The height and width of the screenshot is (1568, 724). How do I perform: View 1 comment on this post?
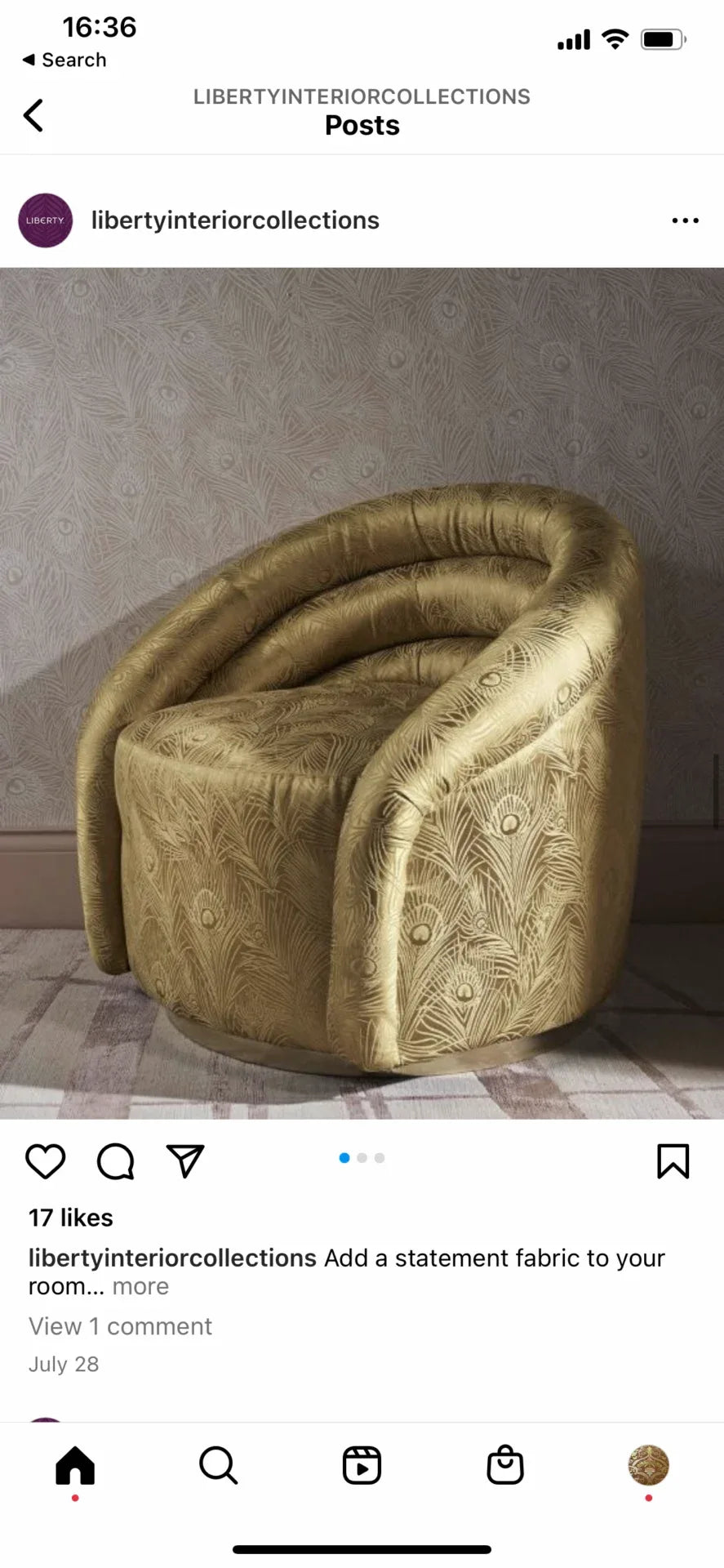pos(120,1326)
